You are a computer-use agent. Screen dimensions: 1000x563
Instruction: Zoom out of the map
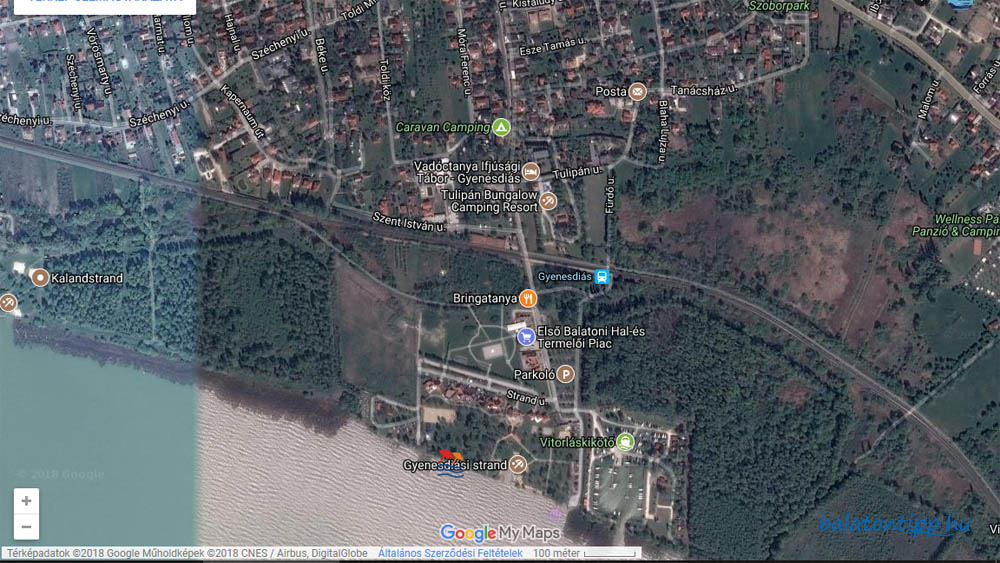26,527
